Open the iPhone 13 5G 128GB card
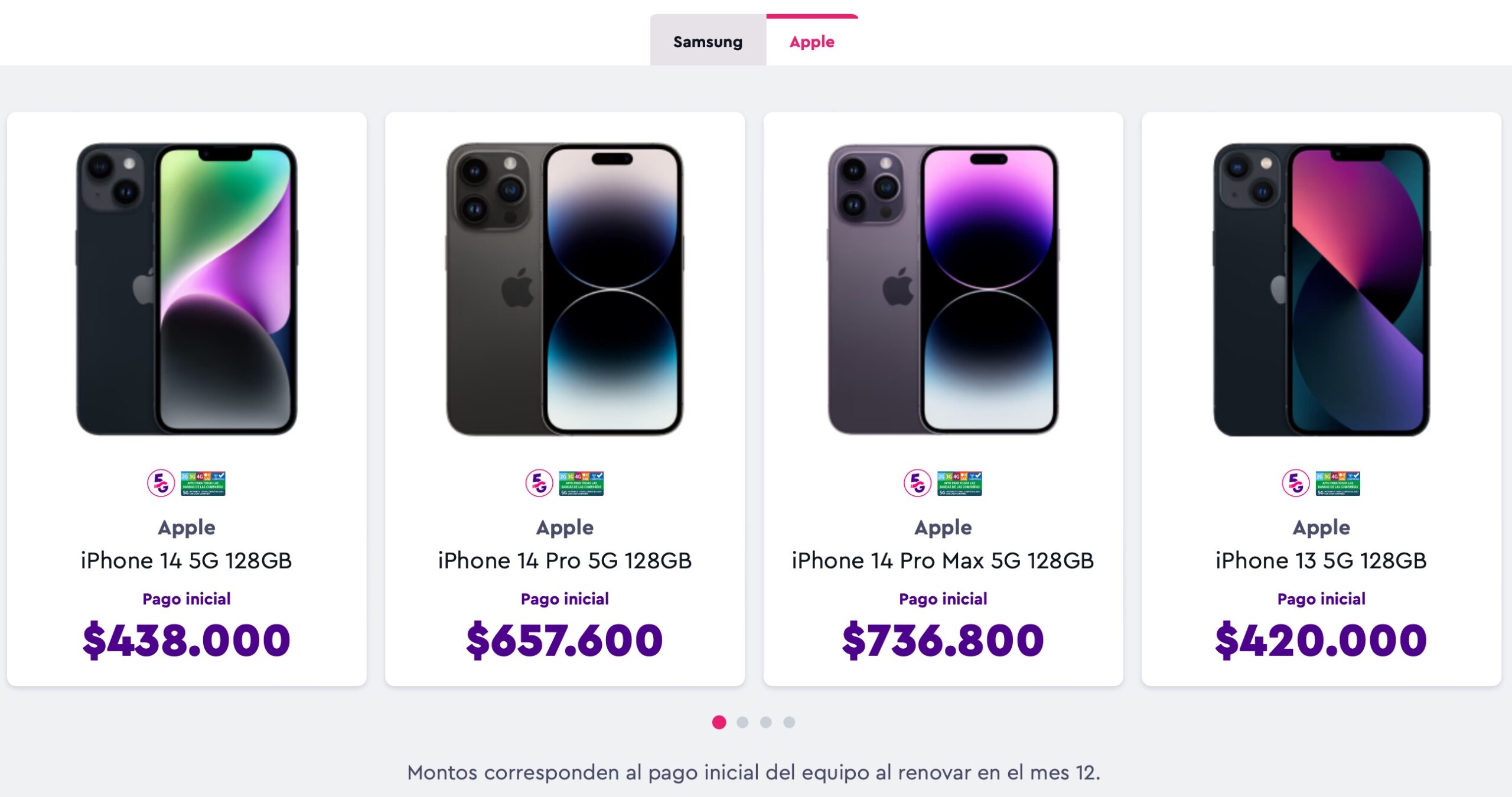 point(1321,398)
